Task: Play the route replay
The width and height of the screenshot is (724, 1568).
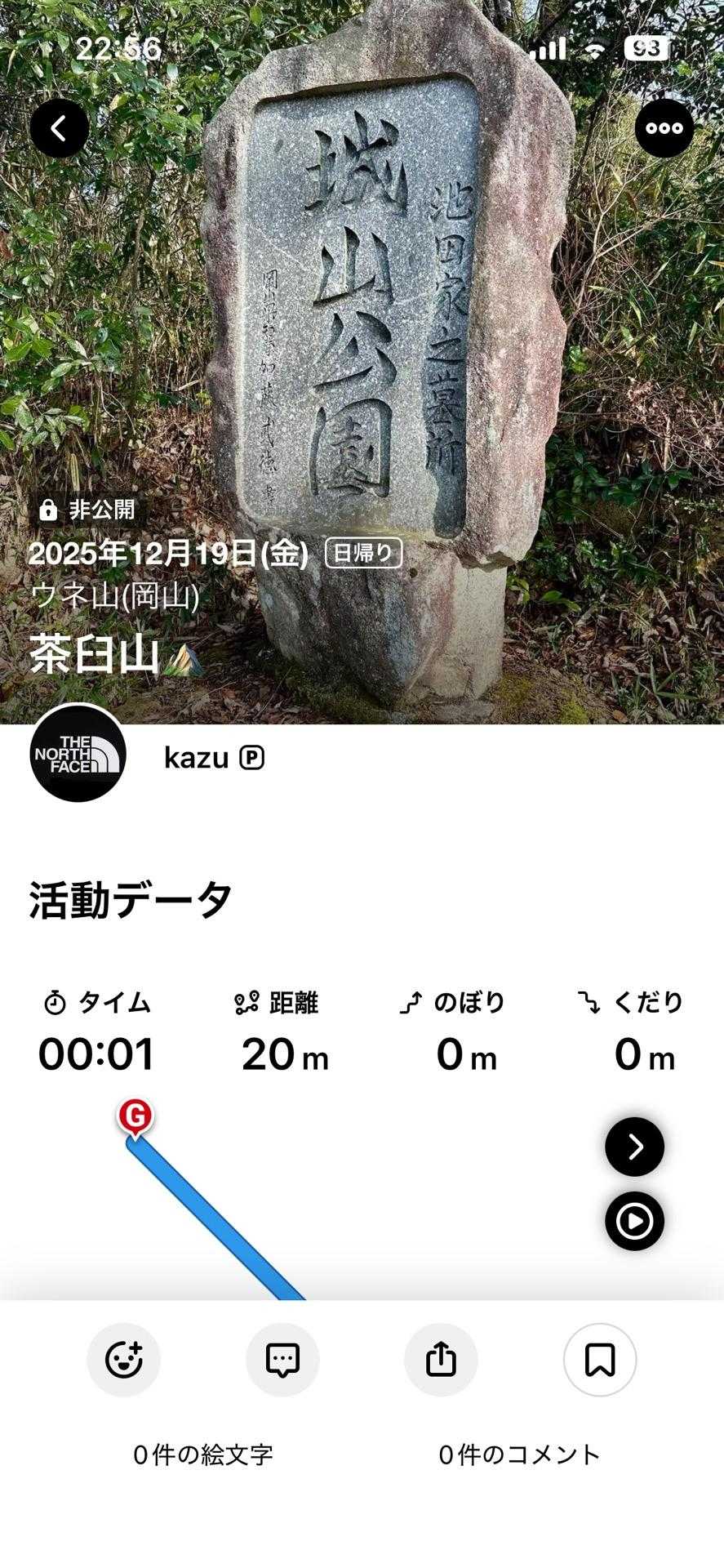Action: click(x=634, y=1221)
